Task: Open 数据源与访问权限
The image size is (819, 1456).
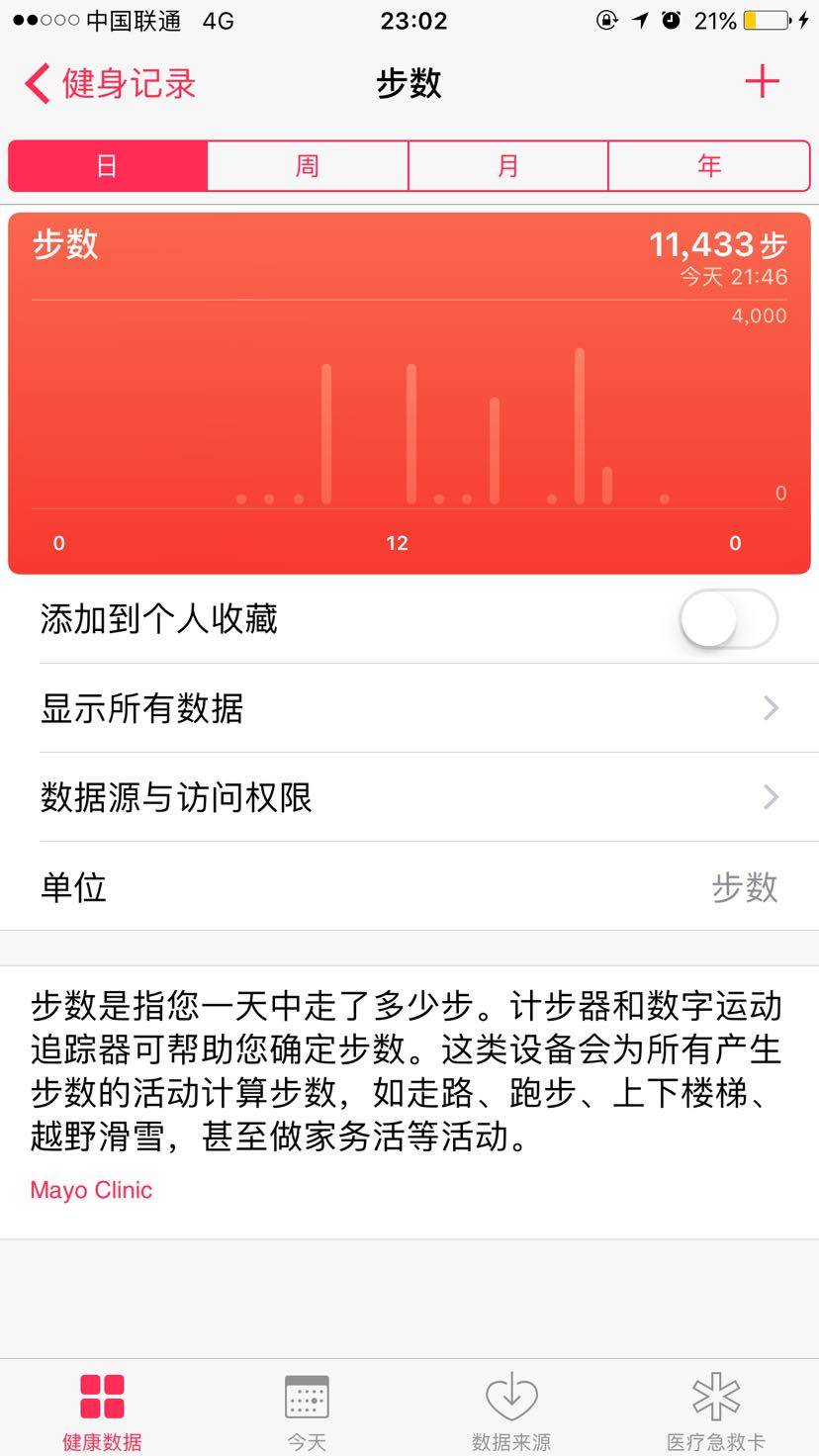Action: coord(409,797)
